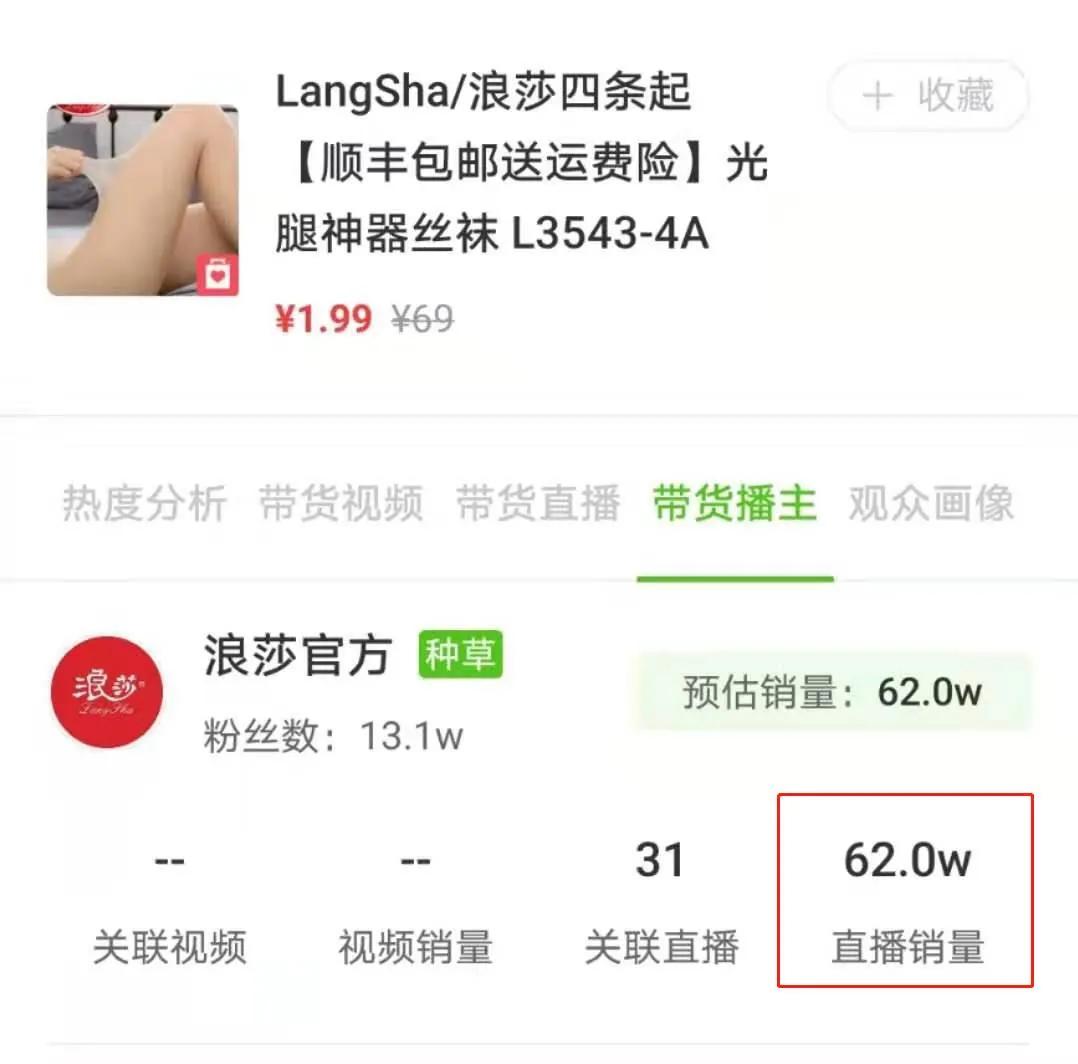The image size is (1078, 1064).
Task: Tap the 收藏 button to favorite this product
Action: (928, 97)
